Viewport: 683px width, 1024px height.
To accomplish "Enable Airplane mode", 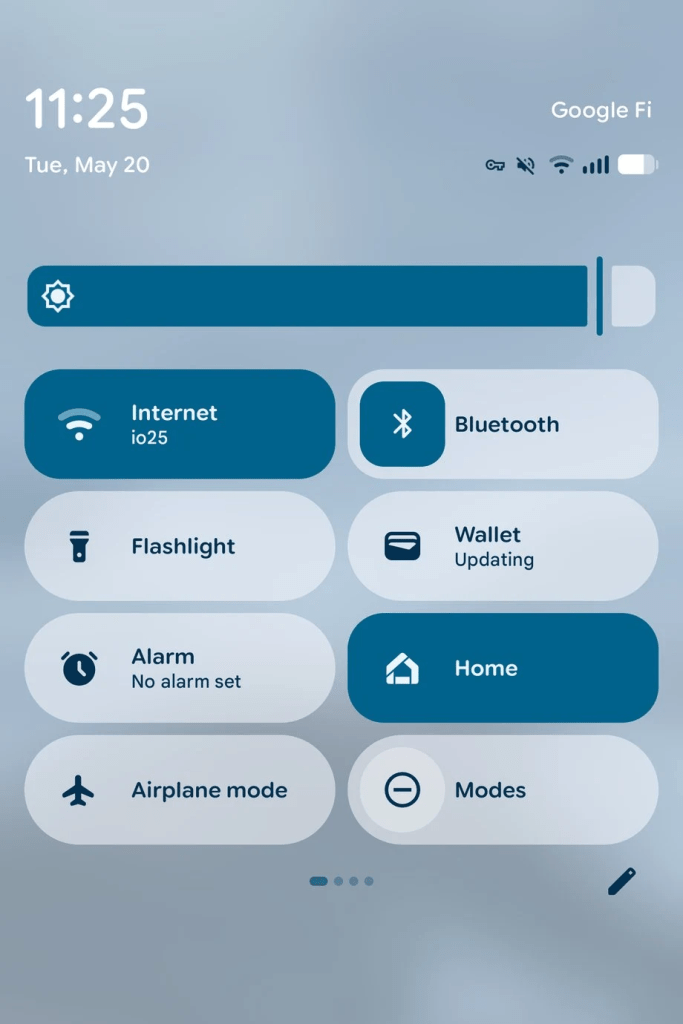I will 180,790.
